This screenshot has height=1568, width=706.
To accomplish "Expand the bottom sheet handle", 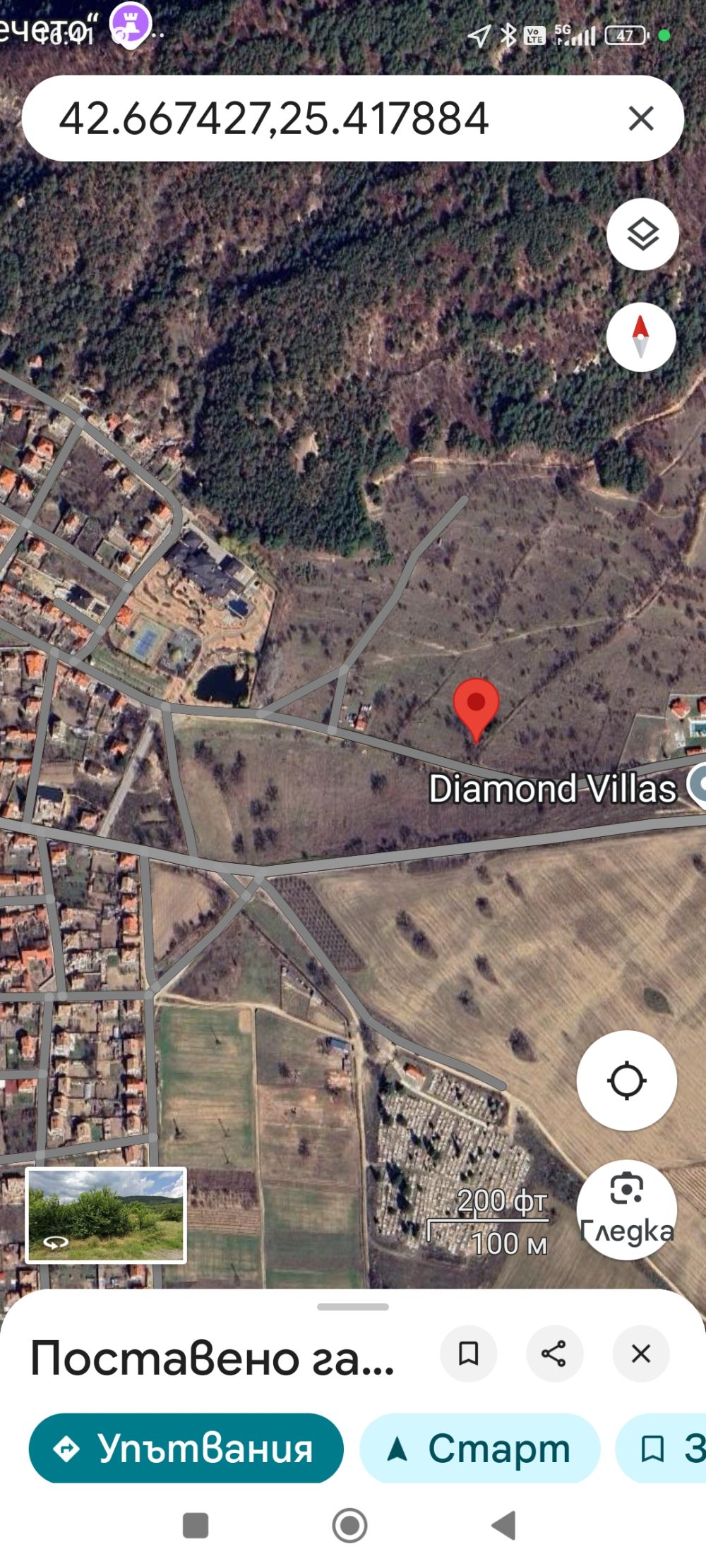I will pyautogui.click(x=352, y=1307).
